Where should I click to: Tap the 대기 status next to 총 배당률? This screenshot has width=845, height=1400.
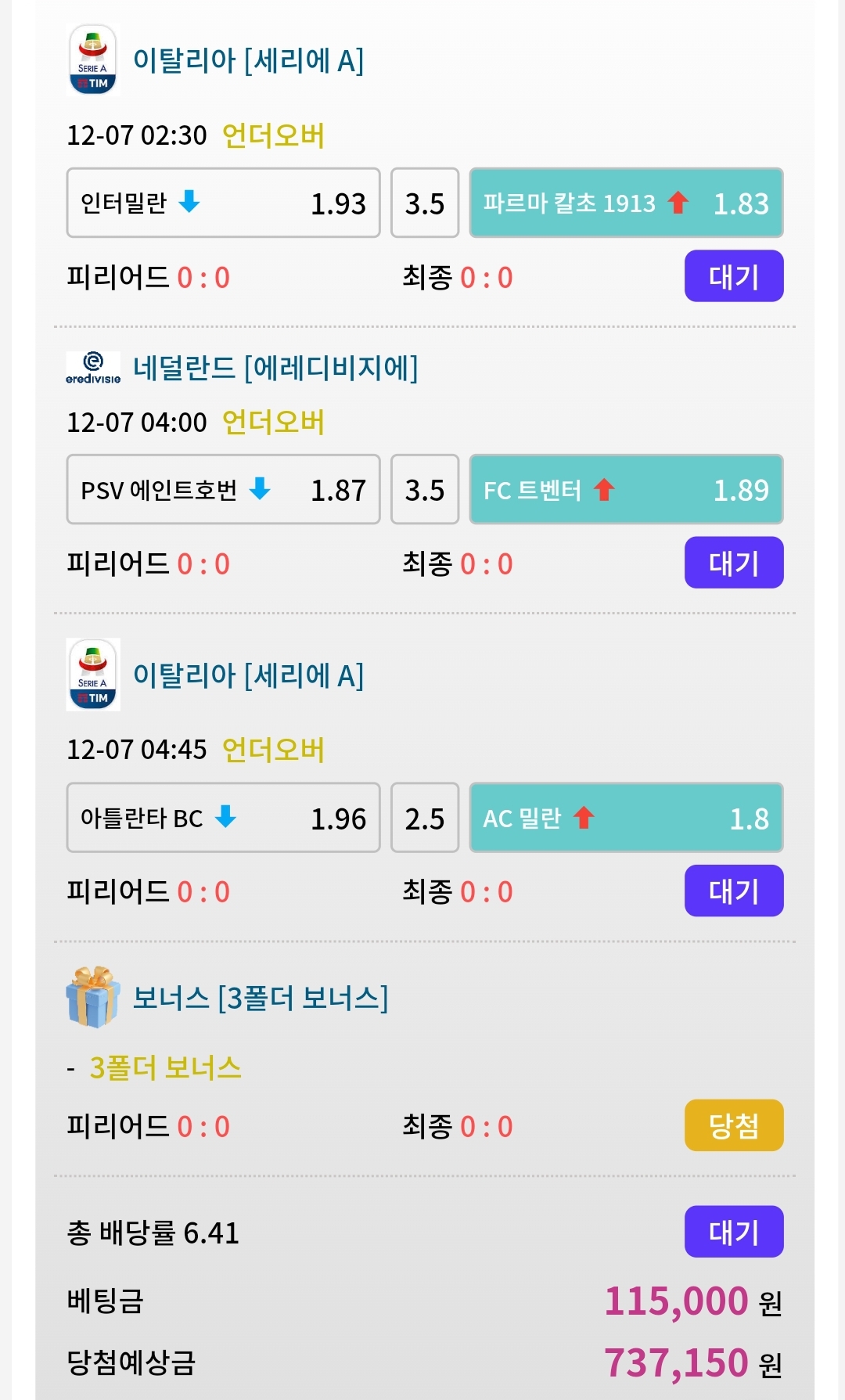pyautogui.click(x=734, y=1232)
